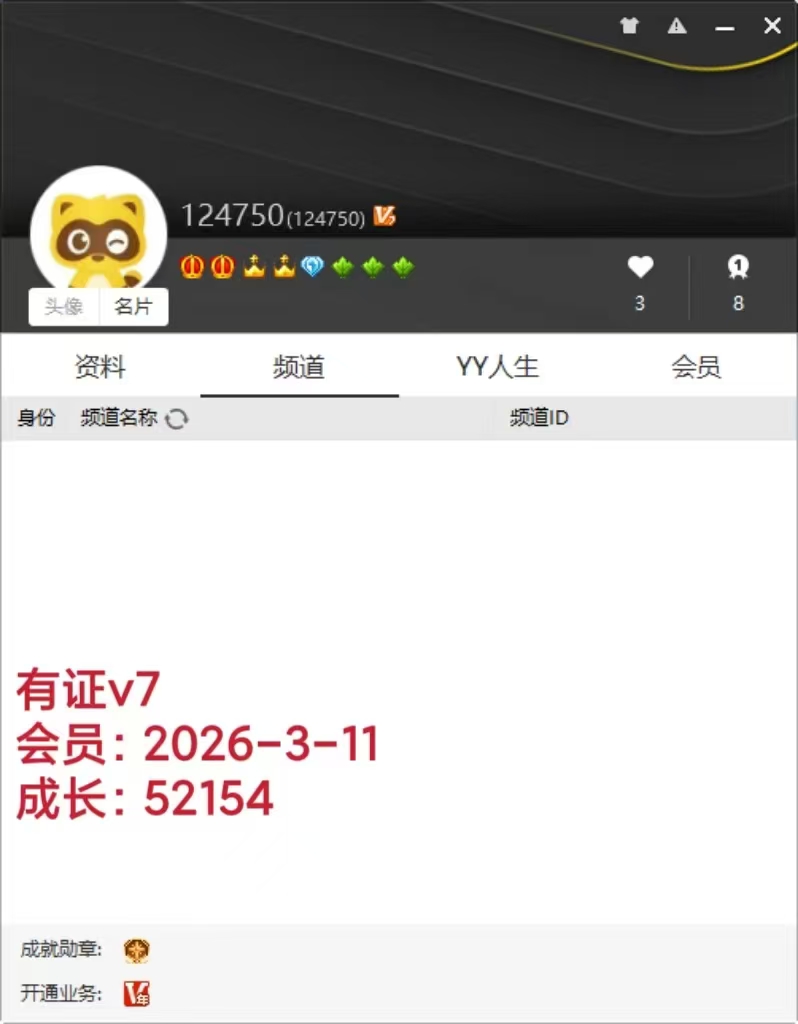Open the 名片 card button
The height and width of the screenshot is (1024, 798).
(133, 307)
